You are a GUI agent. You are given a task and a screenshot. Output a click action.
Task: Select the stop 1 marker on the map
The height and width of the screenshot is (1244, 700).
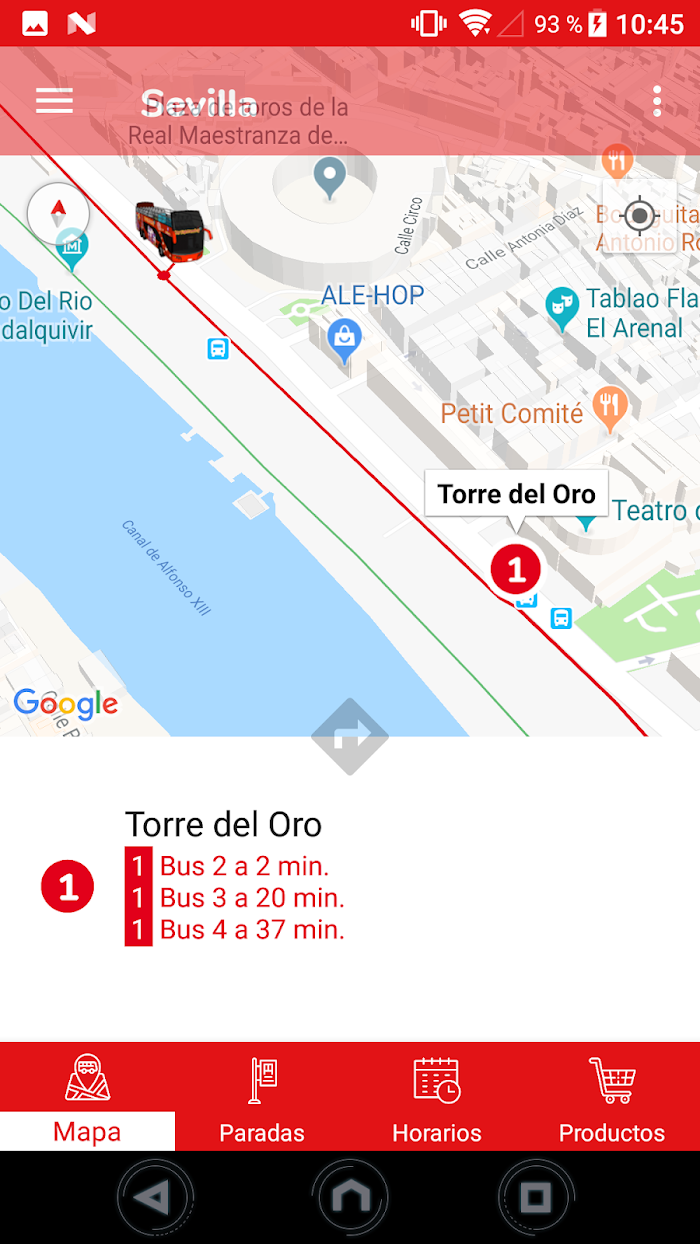coord(516,570)
